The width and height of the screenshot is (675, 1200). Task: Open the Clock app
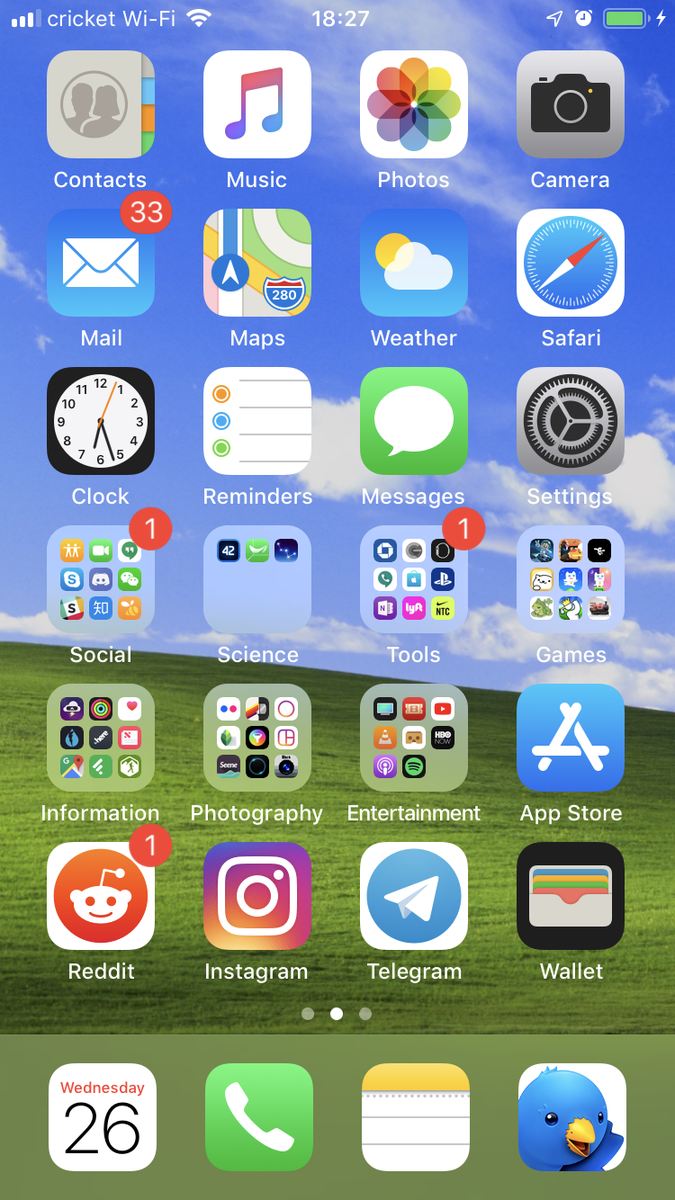pyautogui.click(x=101, y=421)
